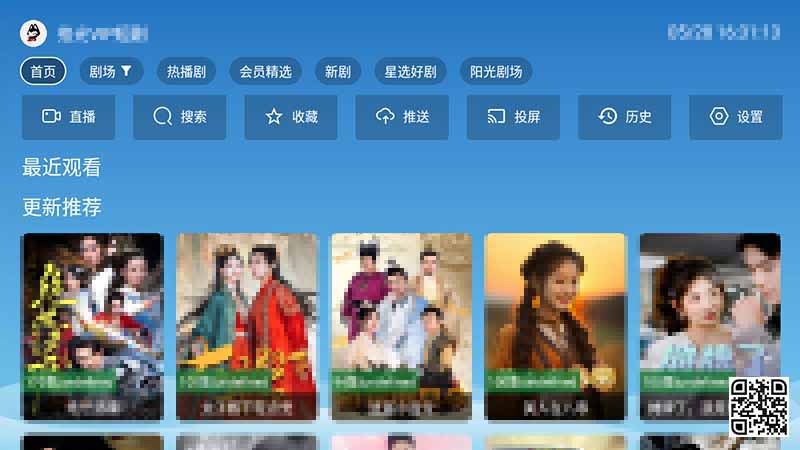This screenshot has height=450, width=800.
Task: Select the 会员精选 tab
Action: [x=266, y=72]
